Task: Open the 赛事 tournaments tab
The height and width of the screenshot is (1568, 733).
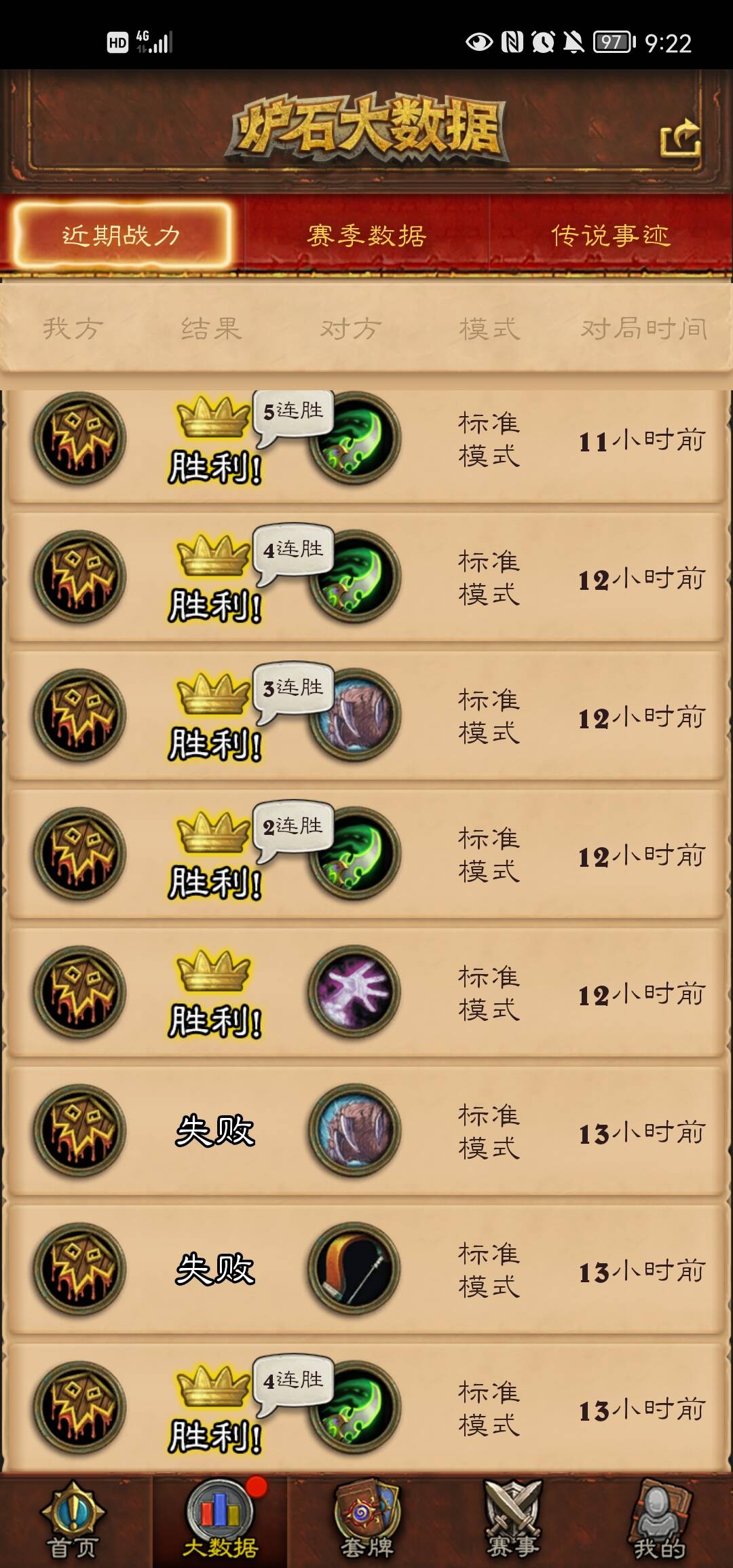Action: [x=513, y=1522]
